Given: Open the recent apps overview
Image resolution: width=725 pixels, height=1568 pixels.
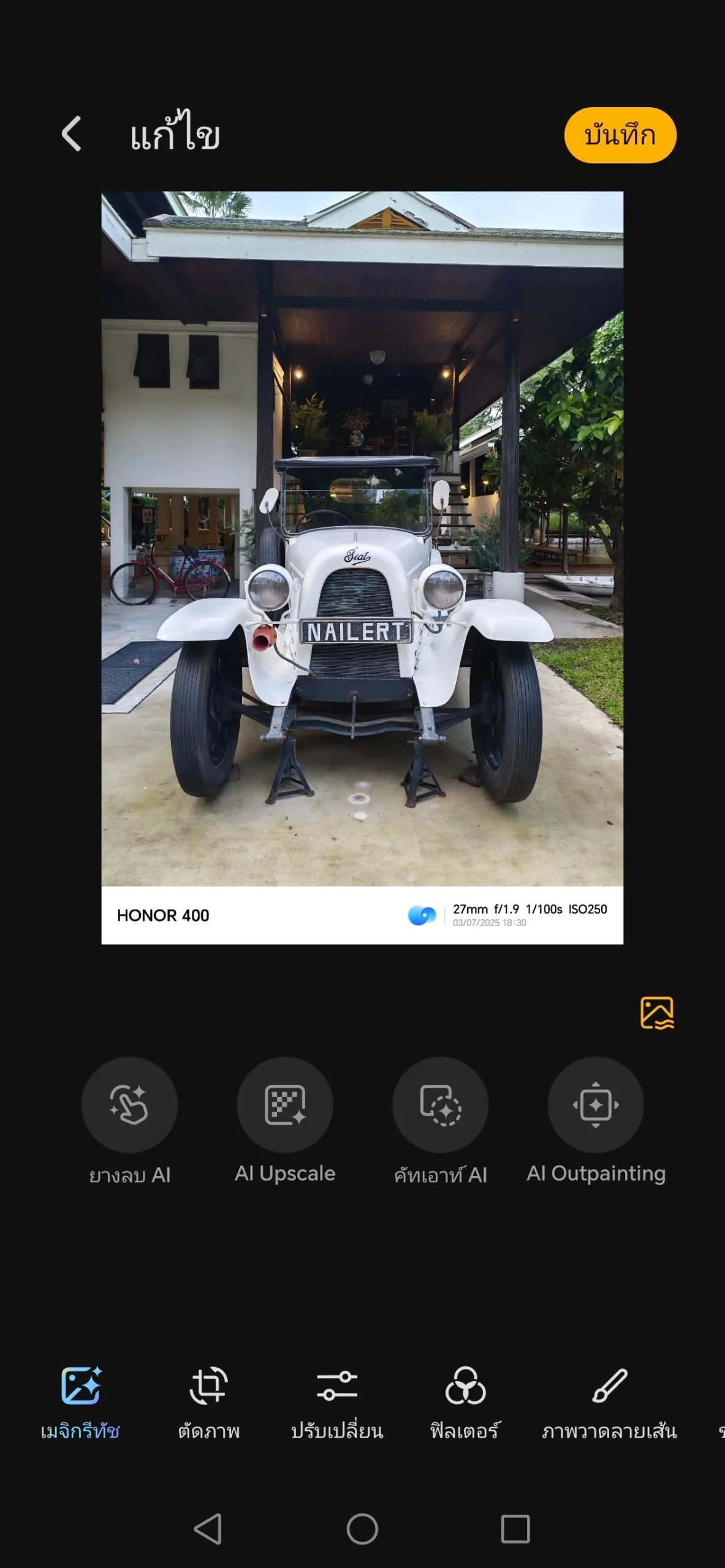Looking at the screenshot, I should (x=515, y=1529).
